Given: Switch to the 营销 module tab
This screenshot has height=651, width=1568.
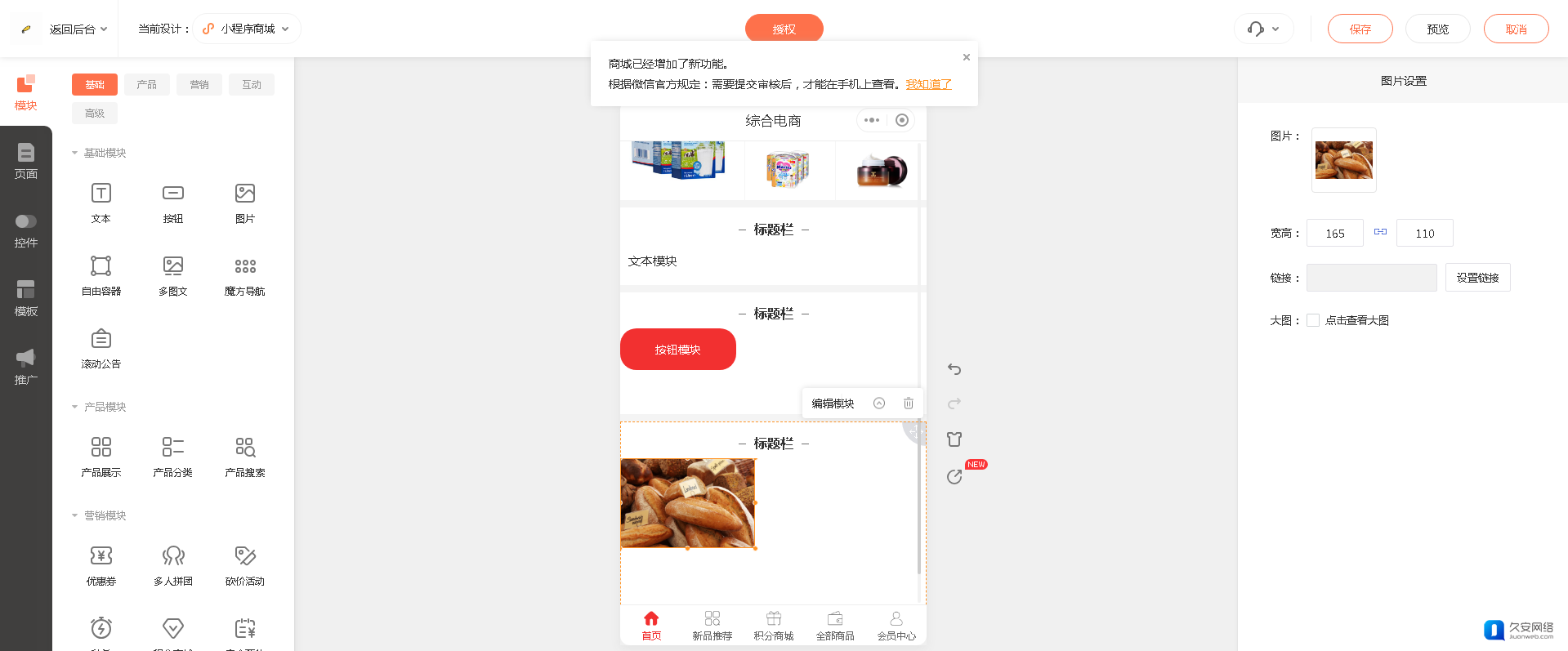Looking at the screenshot, I should pyautogui.click(x=199, y=85).
